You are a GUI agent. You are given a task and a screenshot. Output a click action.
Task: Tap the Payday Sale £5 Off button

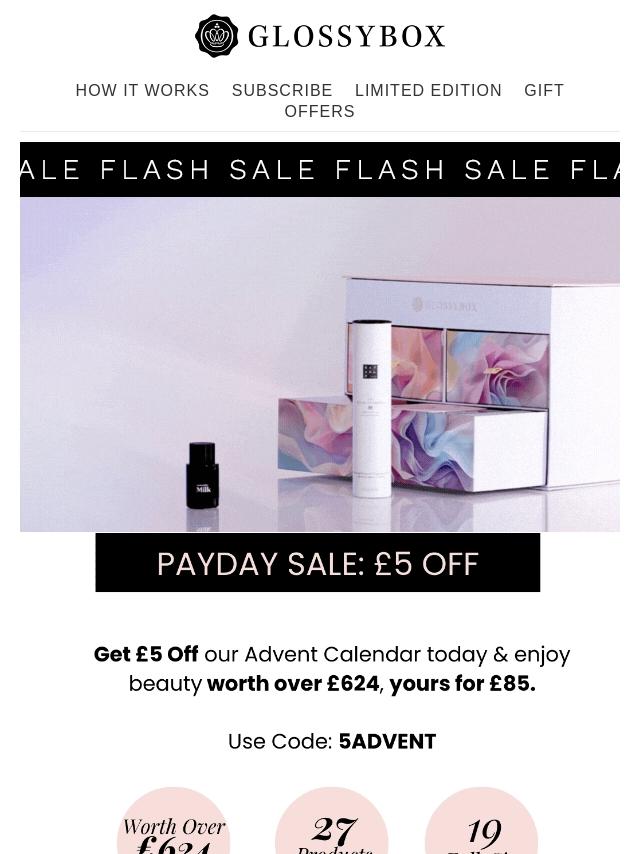click(x=318, y=563)
